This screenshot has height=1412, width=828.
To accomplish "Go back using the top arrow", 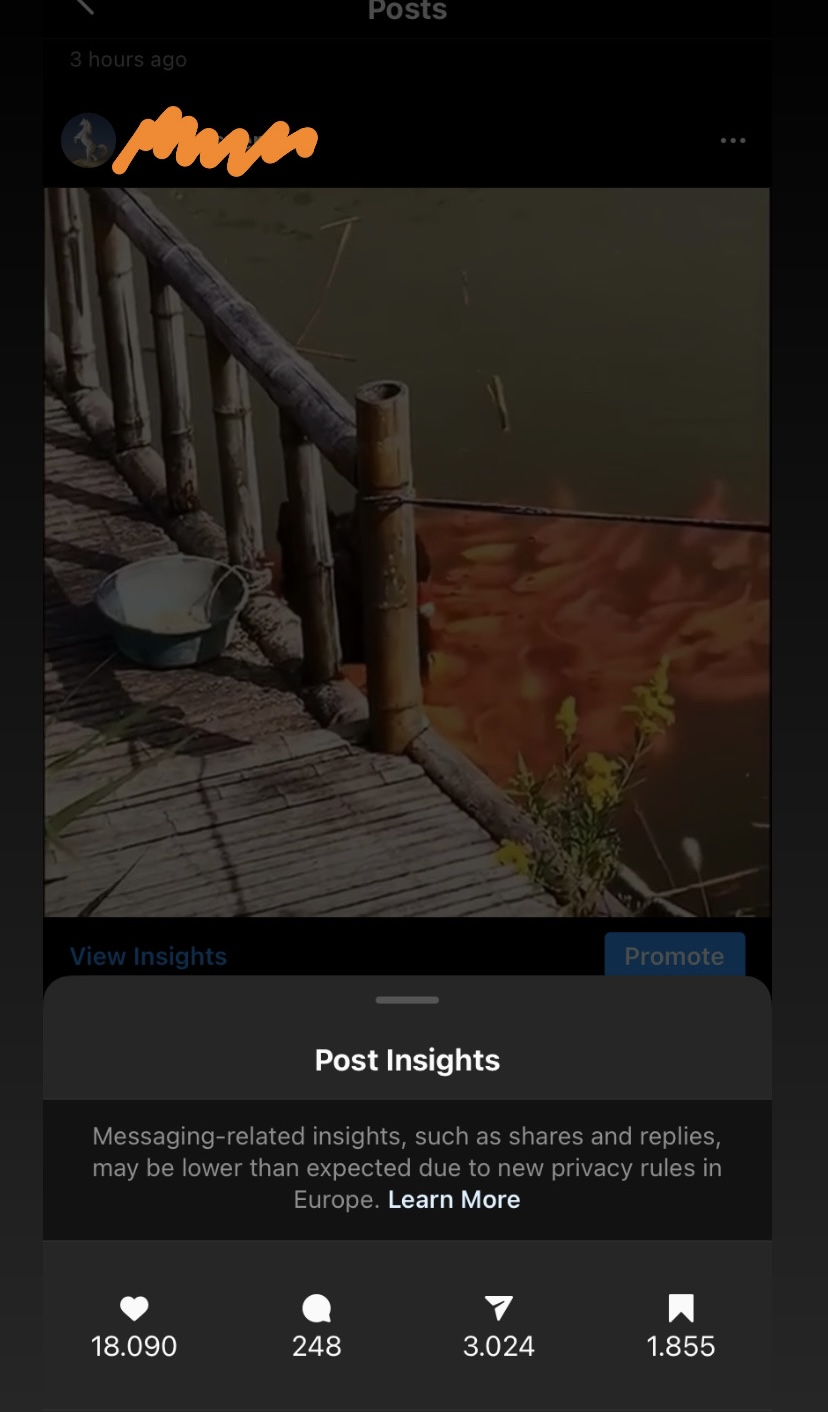I will tap(84, 8).
